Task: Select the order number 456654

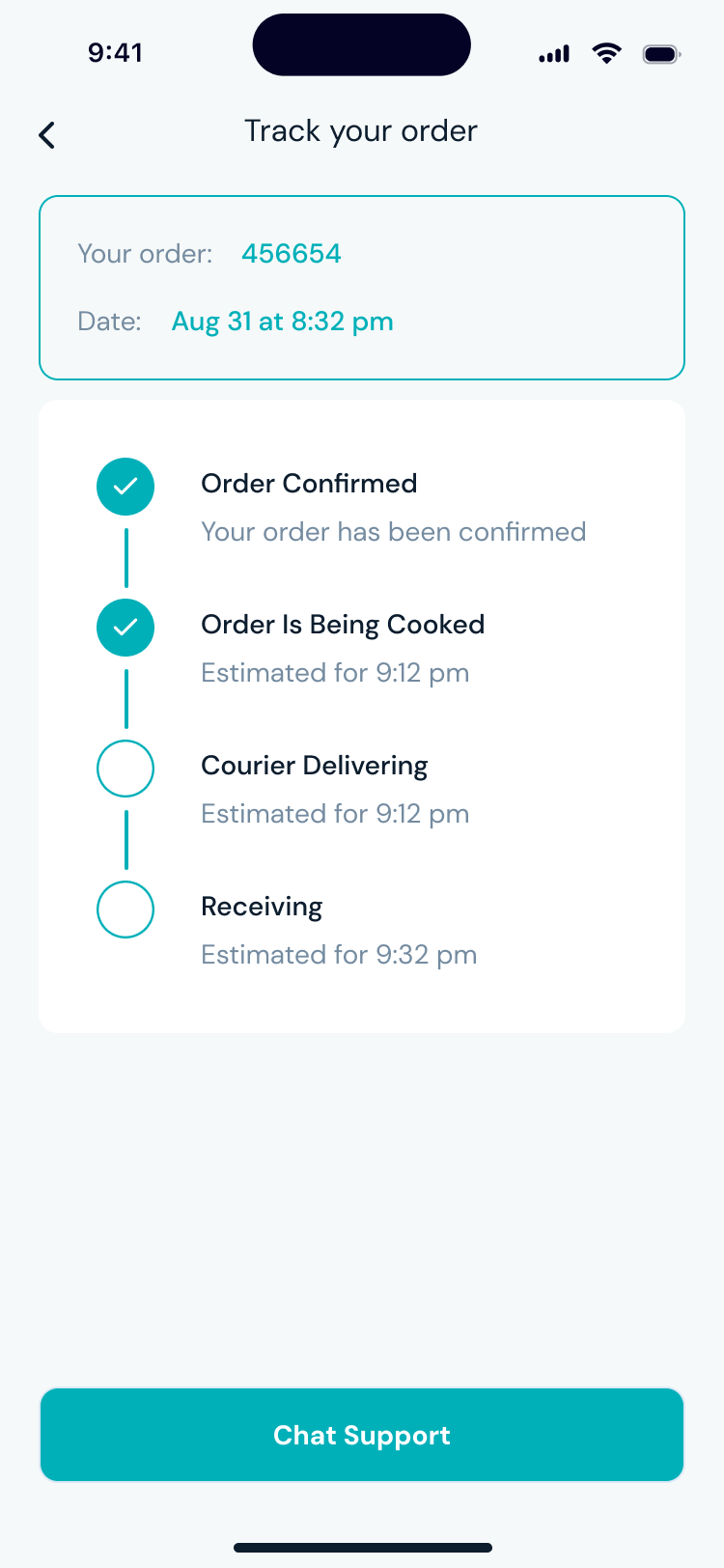Action: tap(291, 254)
